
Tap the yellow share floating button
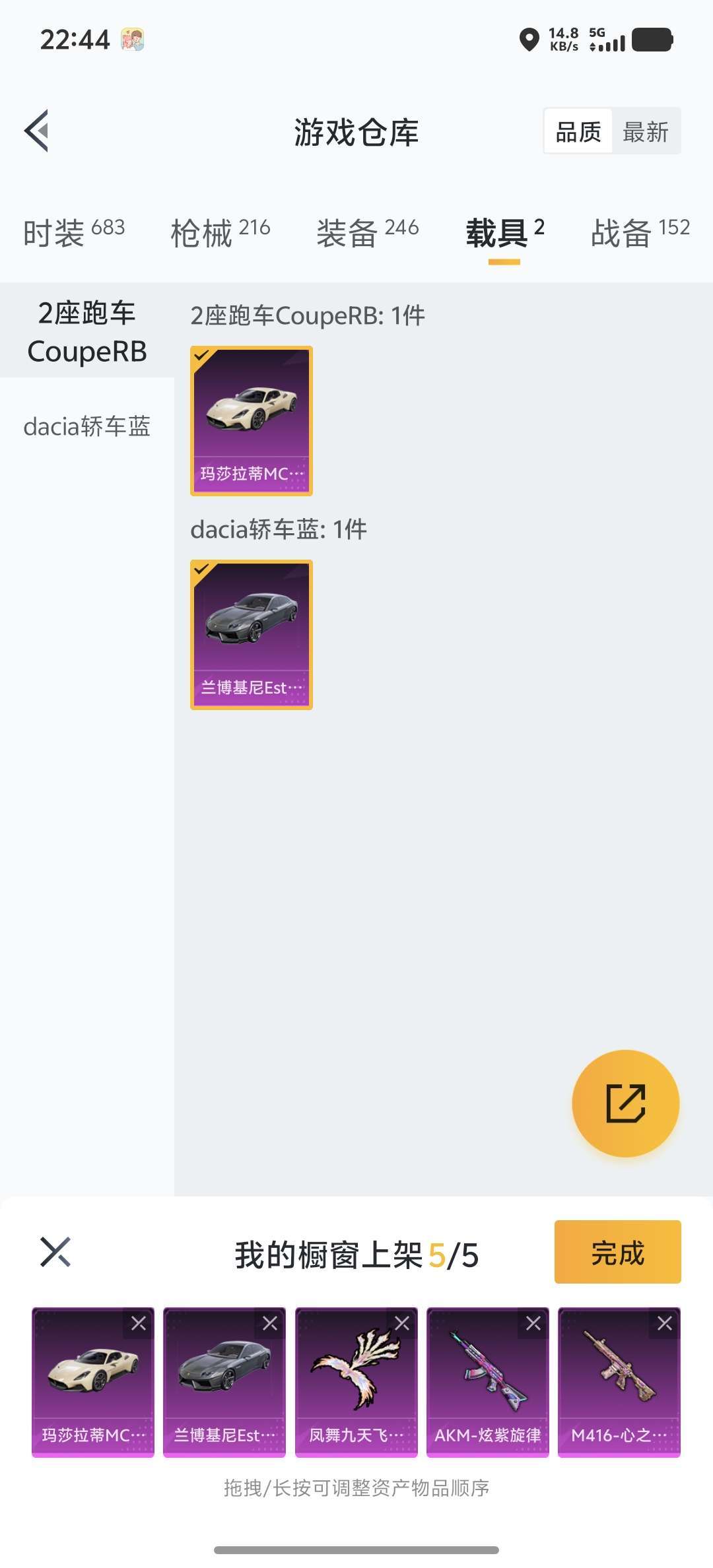pyautogui.click(x=625, y=1103)
